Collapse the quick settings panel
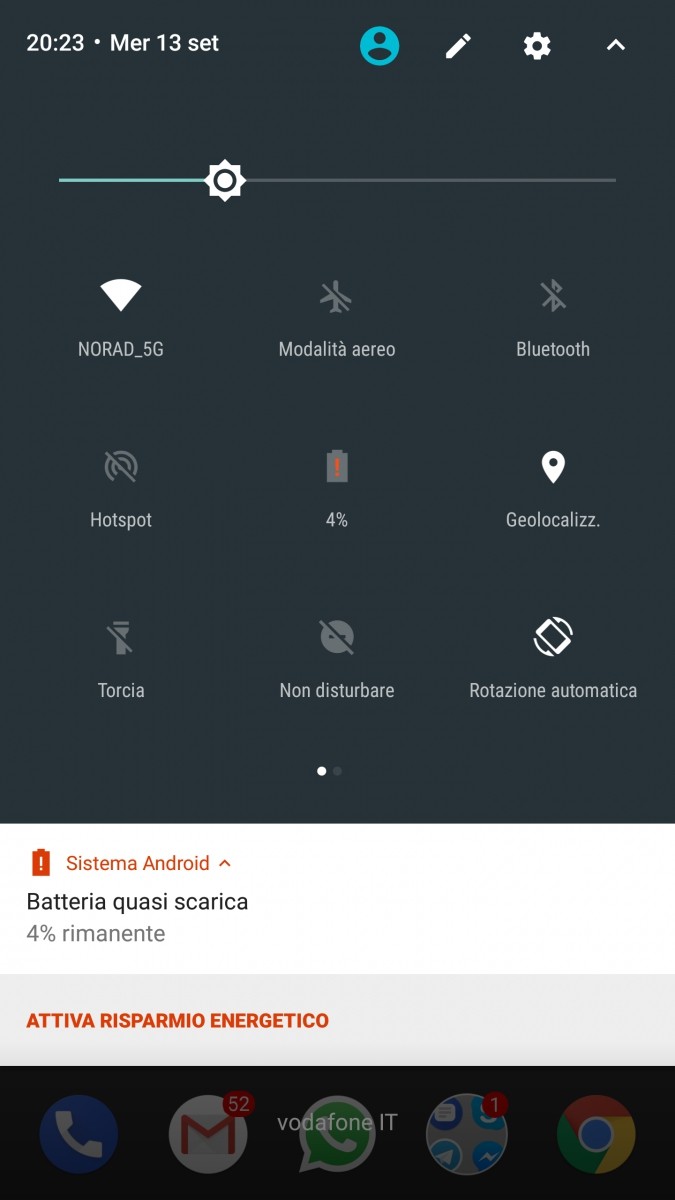This screenshot has height=1200, width=675. 615,46
